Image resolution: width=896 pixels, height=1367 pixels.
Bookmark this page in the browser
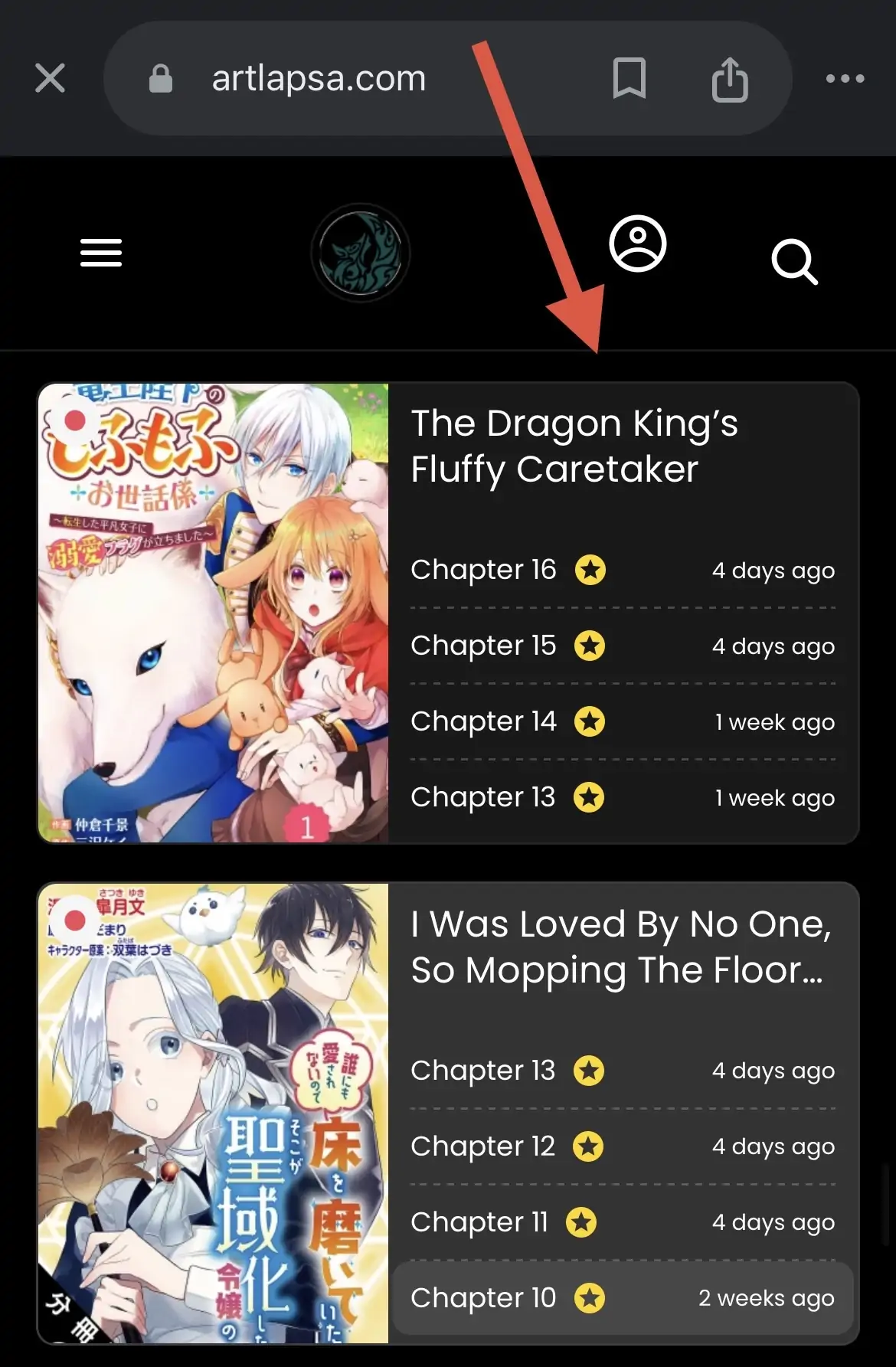click(x=629, y=78)
